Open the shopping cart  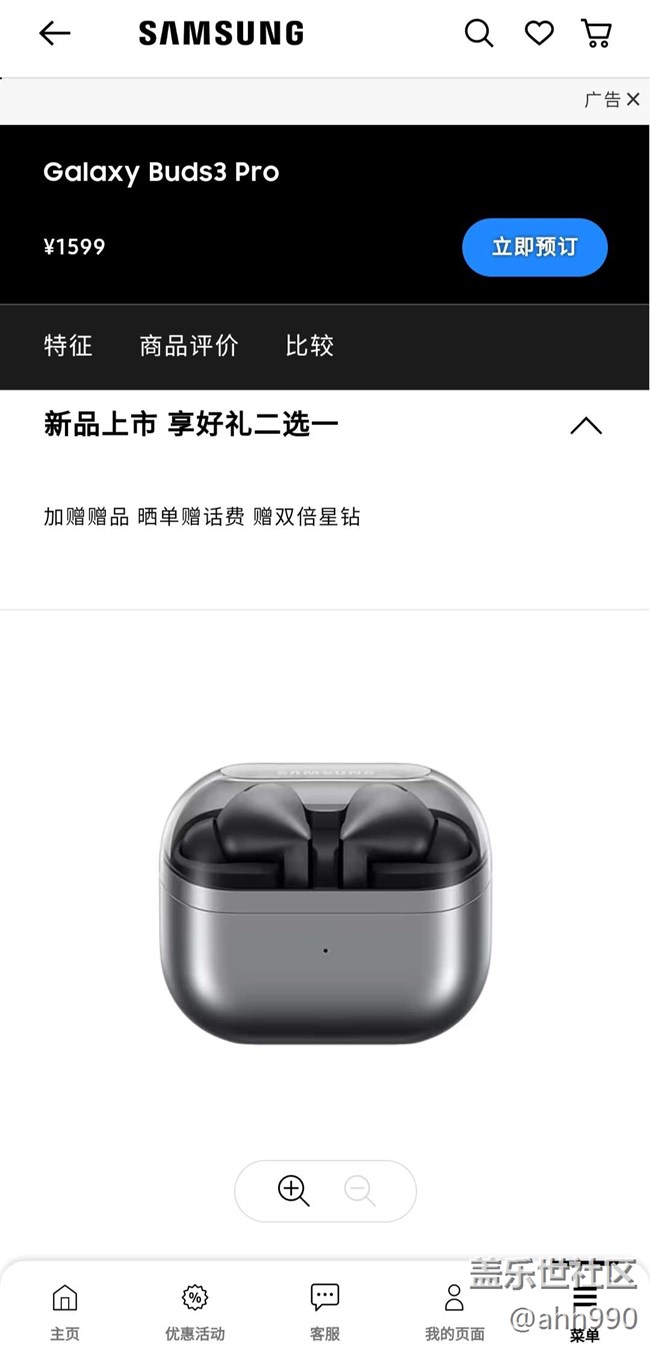[597, 33]
